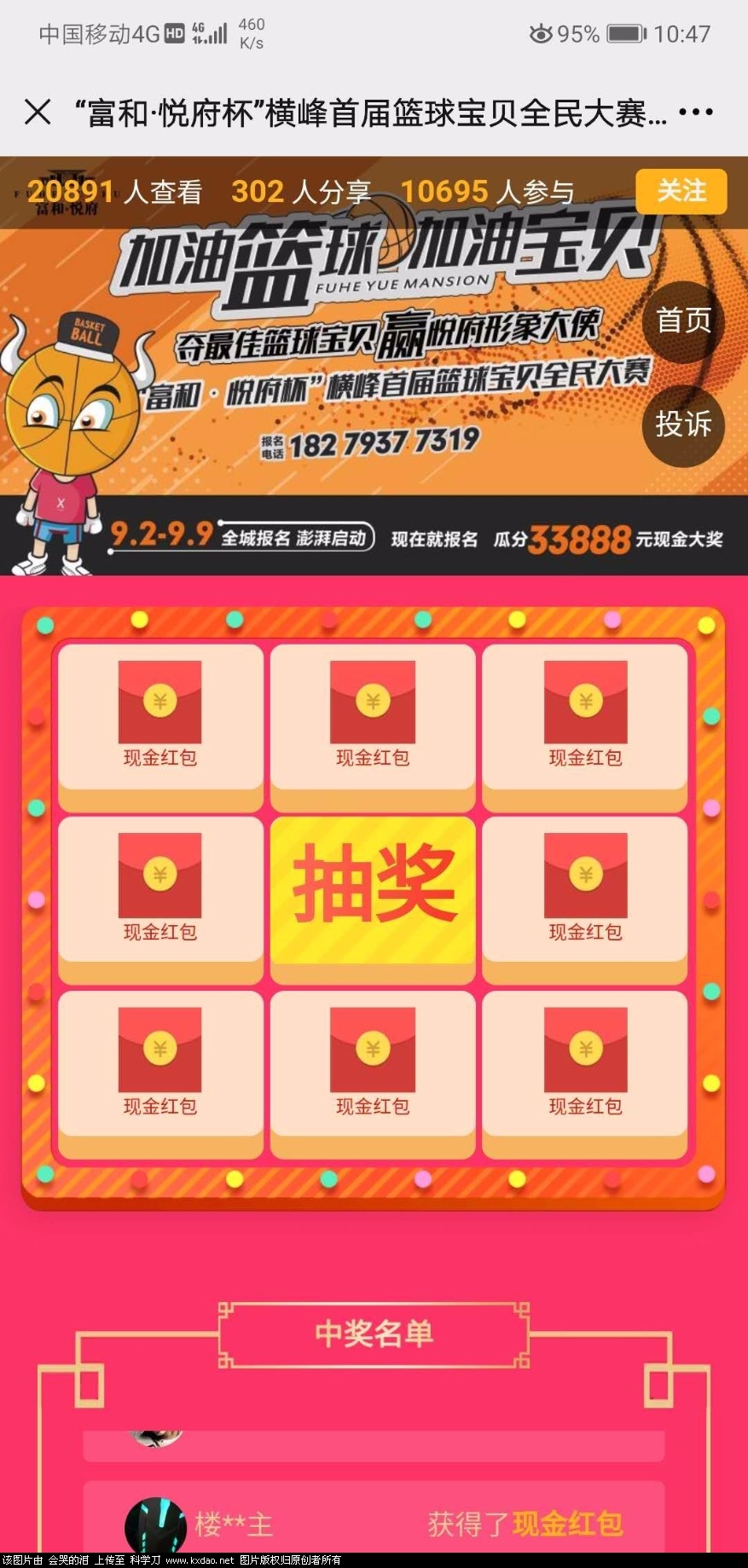Screen dimensions: 748x1568
Task: Start the lottery with the 抽奖 button
Action: [x=373, y=891]
